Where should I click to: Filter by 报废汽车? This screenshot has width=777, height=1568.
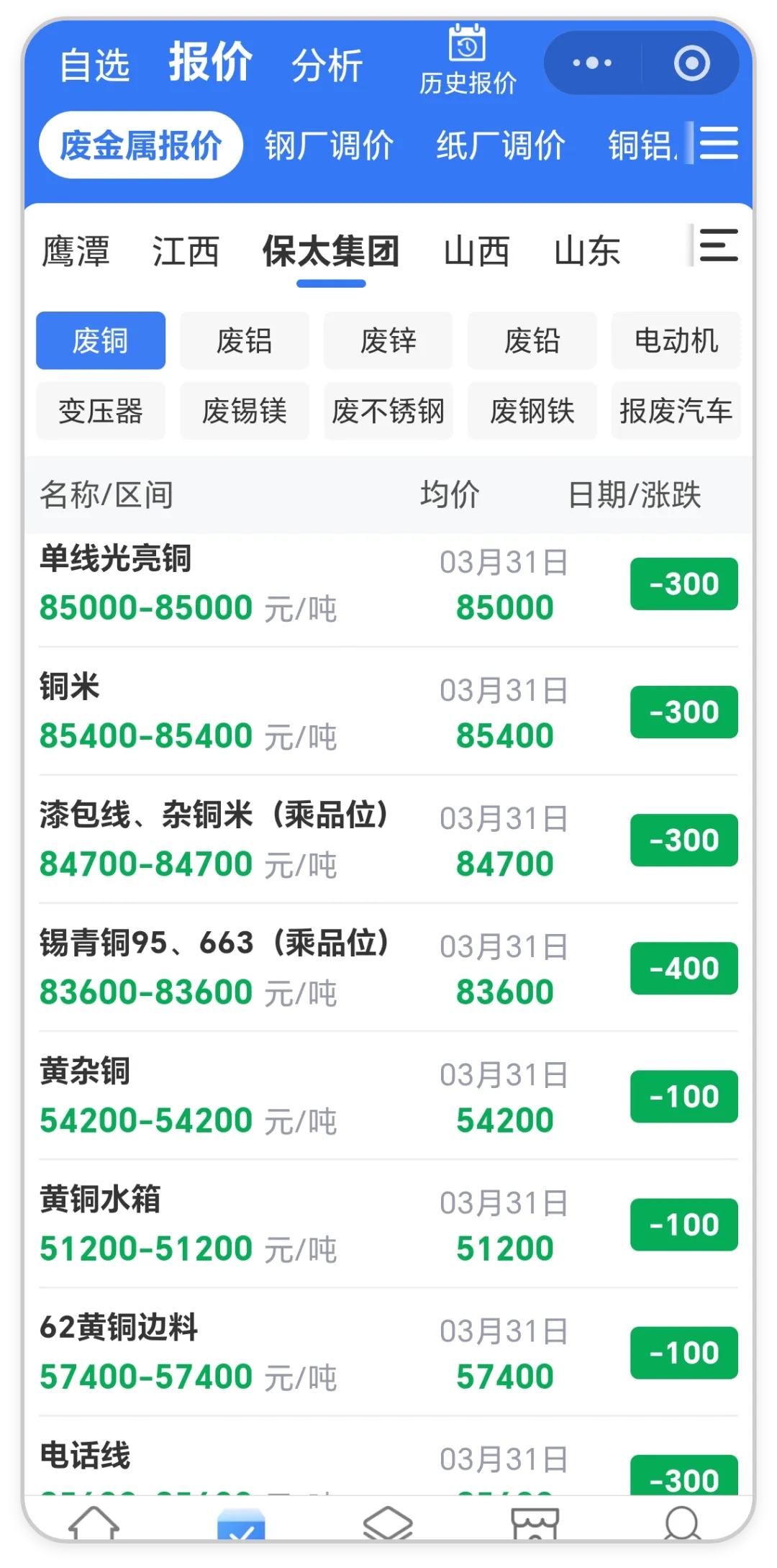[676, 411]
